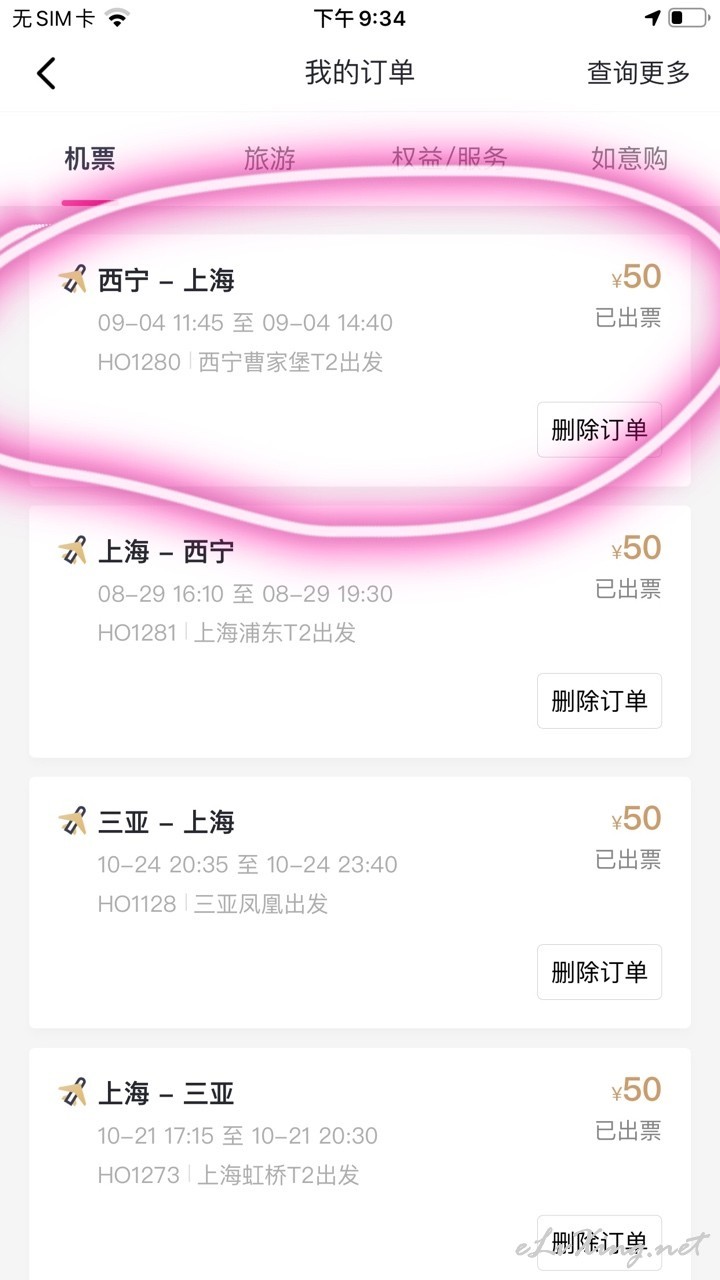Select the 如意购 tab
The image size is (720, 1280).
tap(629, 159)
